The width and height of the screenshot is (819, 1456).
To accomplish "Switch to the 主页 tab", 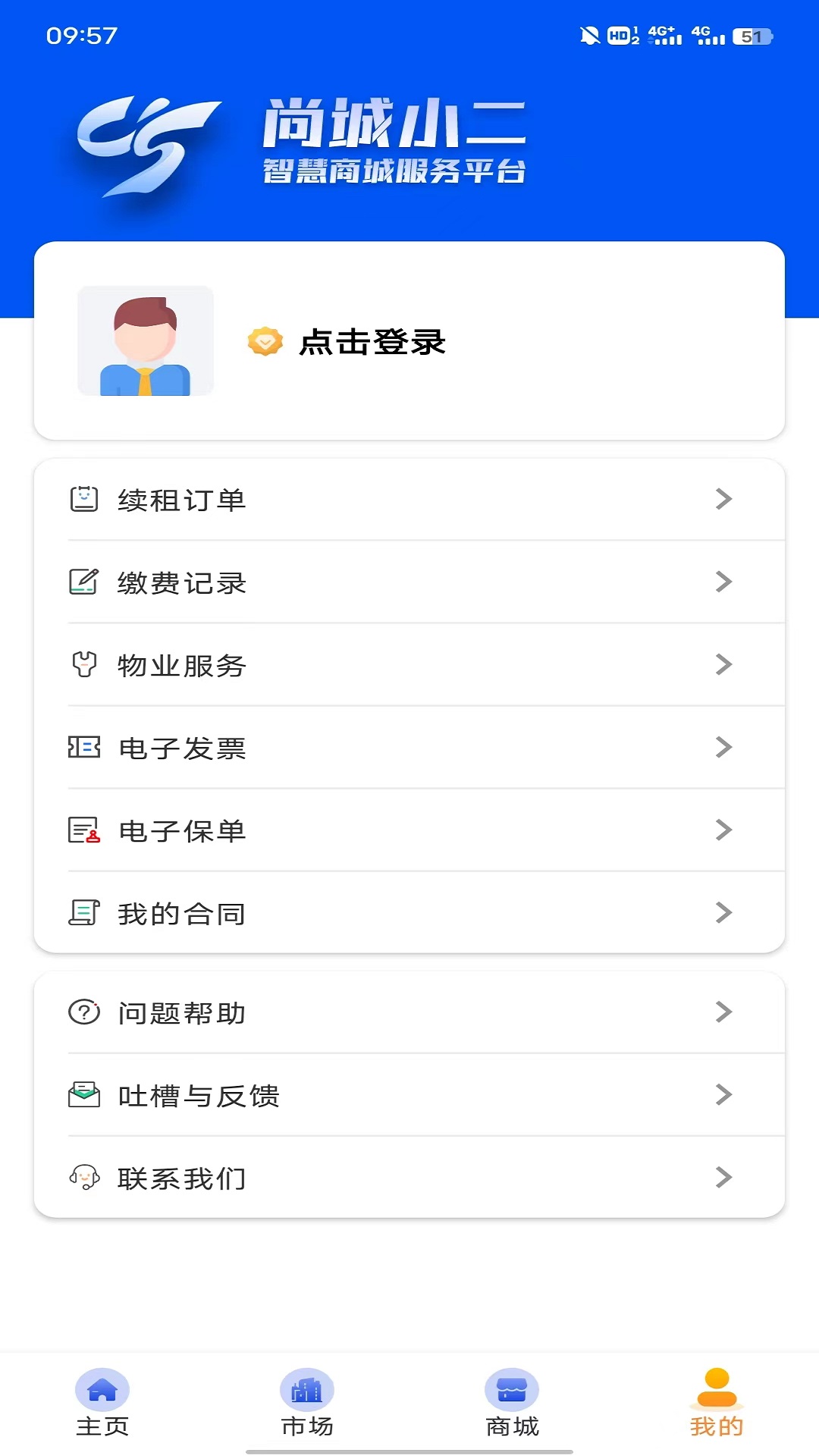I will point(102,1403).
